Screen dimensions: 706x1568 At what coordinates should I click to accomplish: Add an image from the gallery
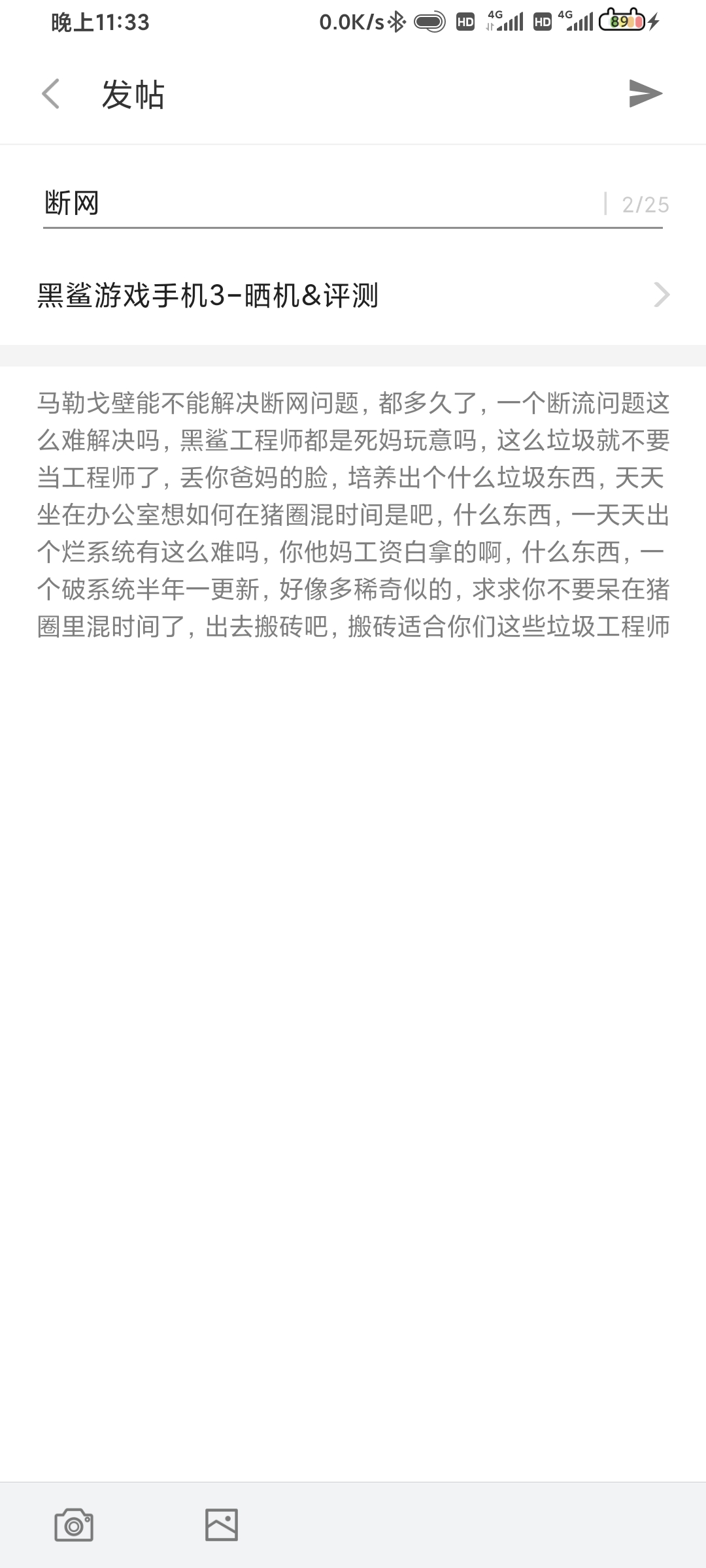222,1526
